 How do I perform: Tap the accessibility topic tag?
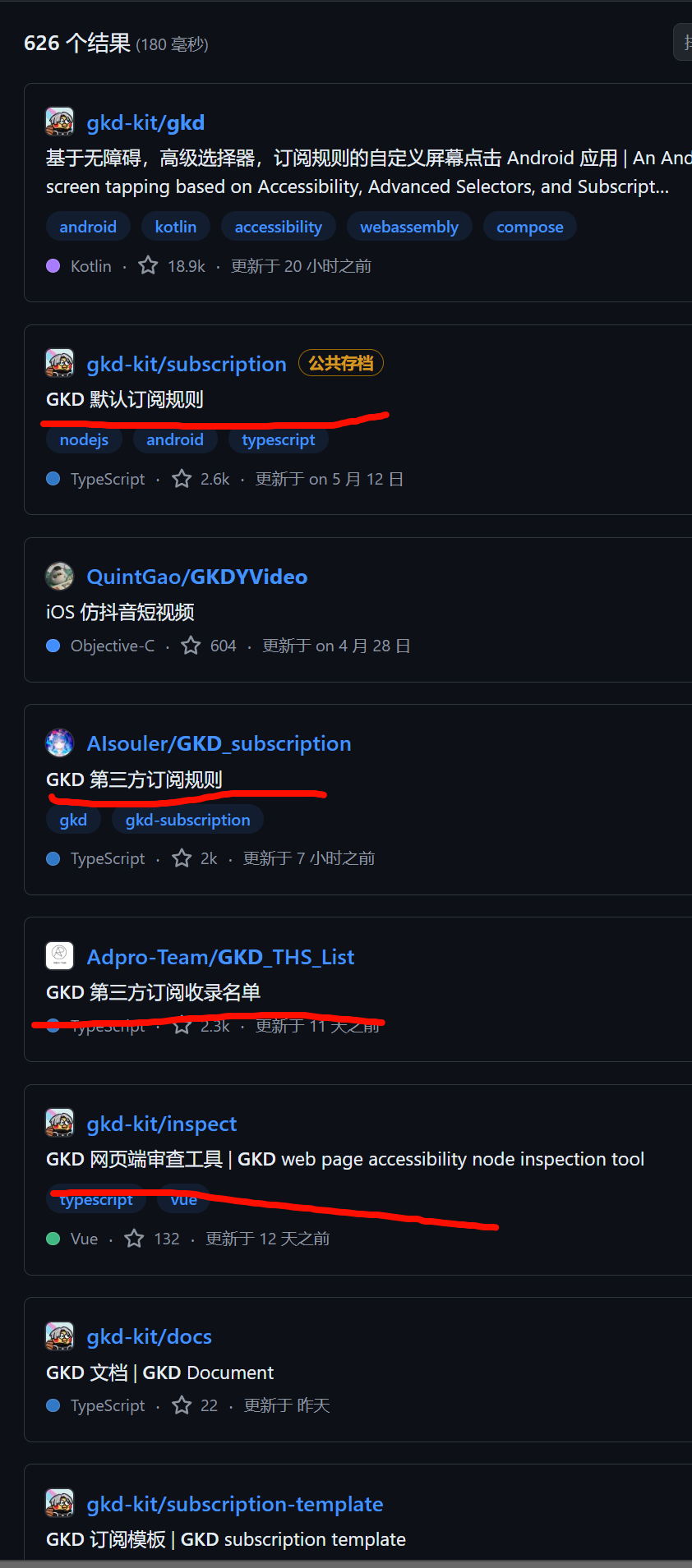pos(278,227)
